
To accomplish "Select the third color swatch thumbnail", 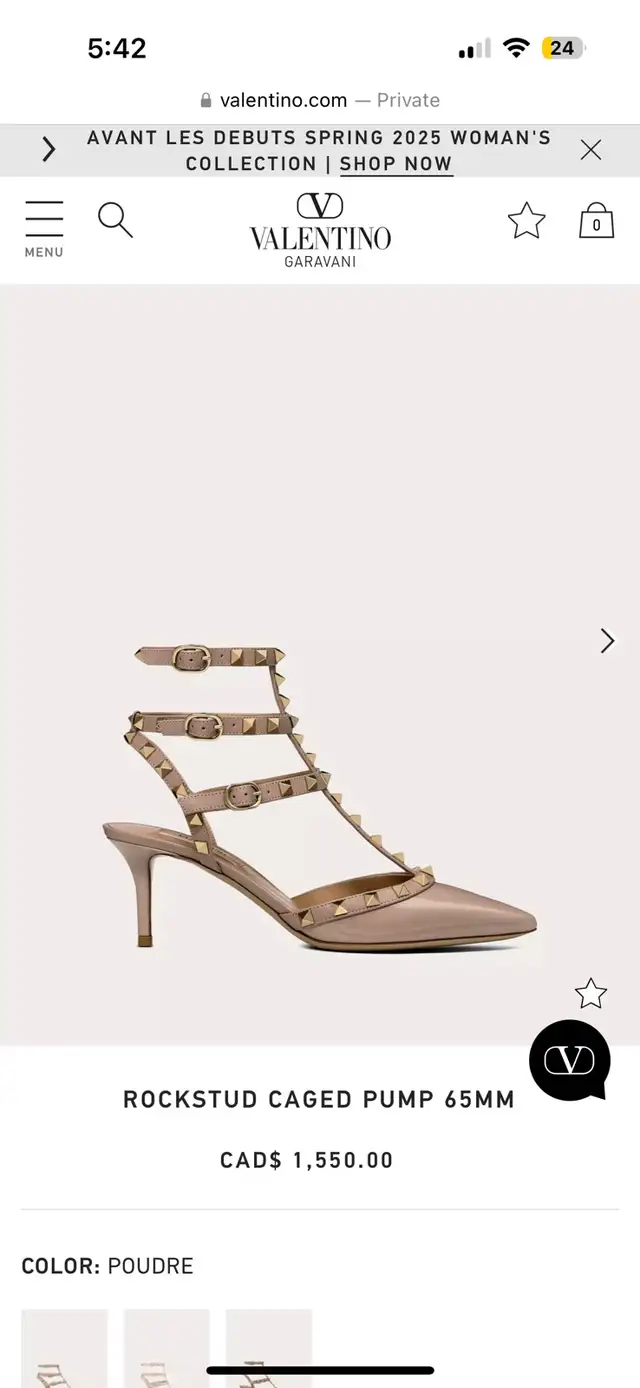I will (x=269, y=1348).
